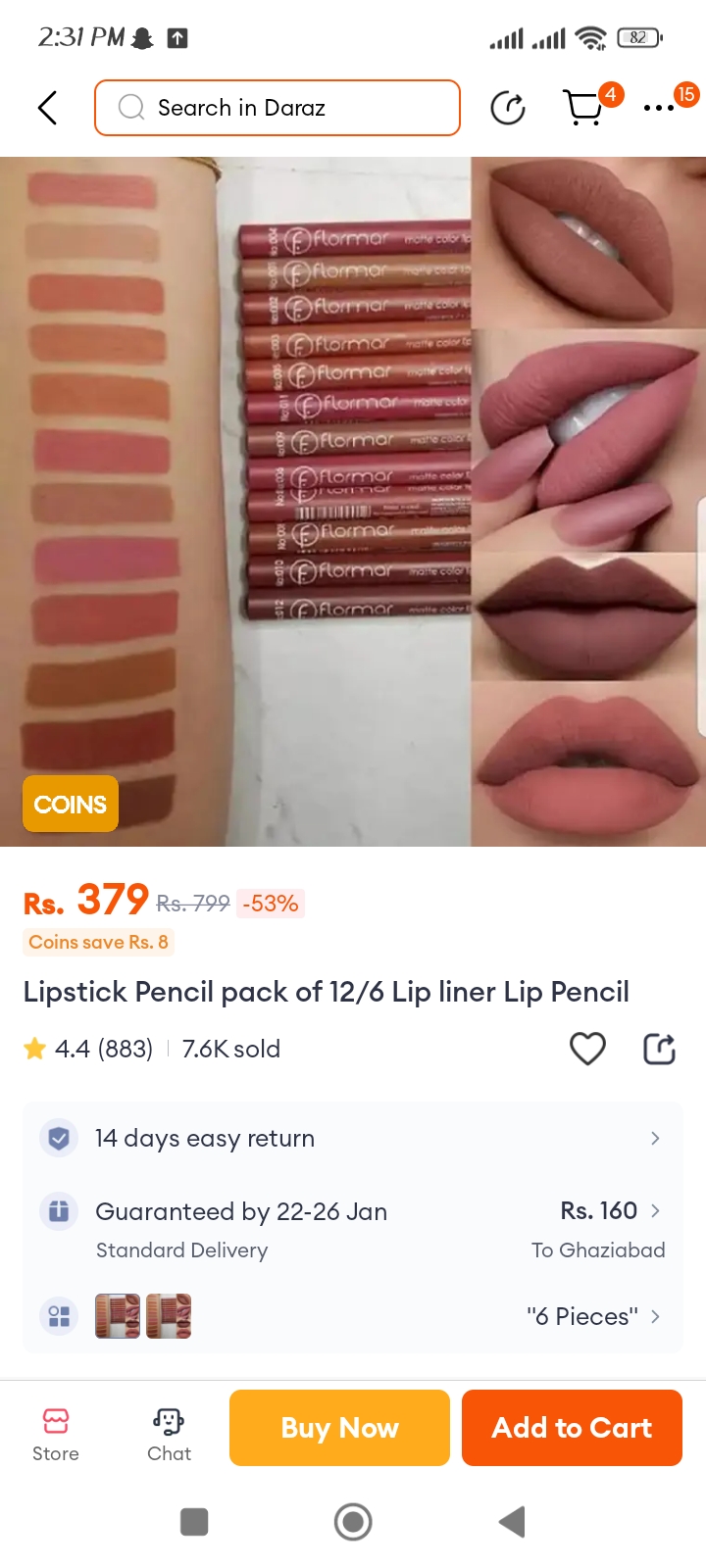This screenshot has height=1568, width=706.
Task: Add to Cart
Action: point(572,1428)
